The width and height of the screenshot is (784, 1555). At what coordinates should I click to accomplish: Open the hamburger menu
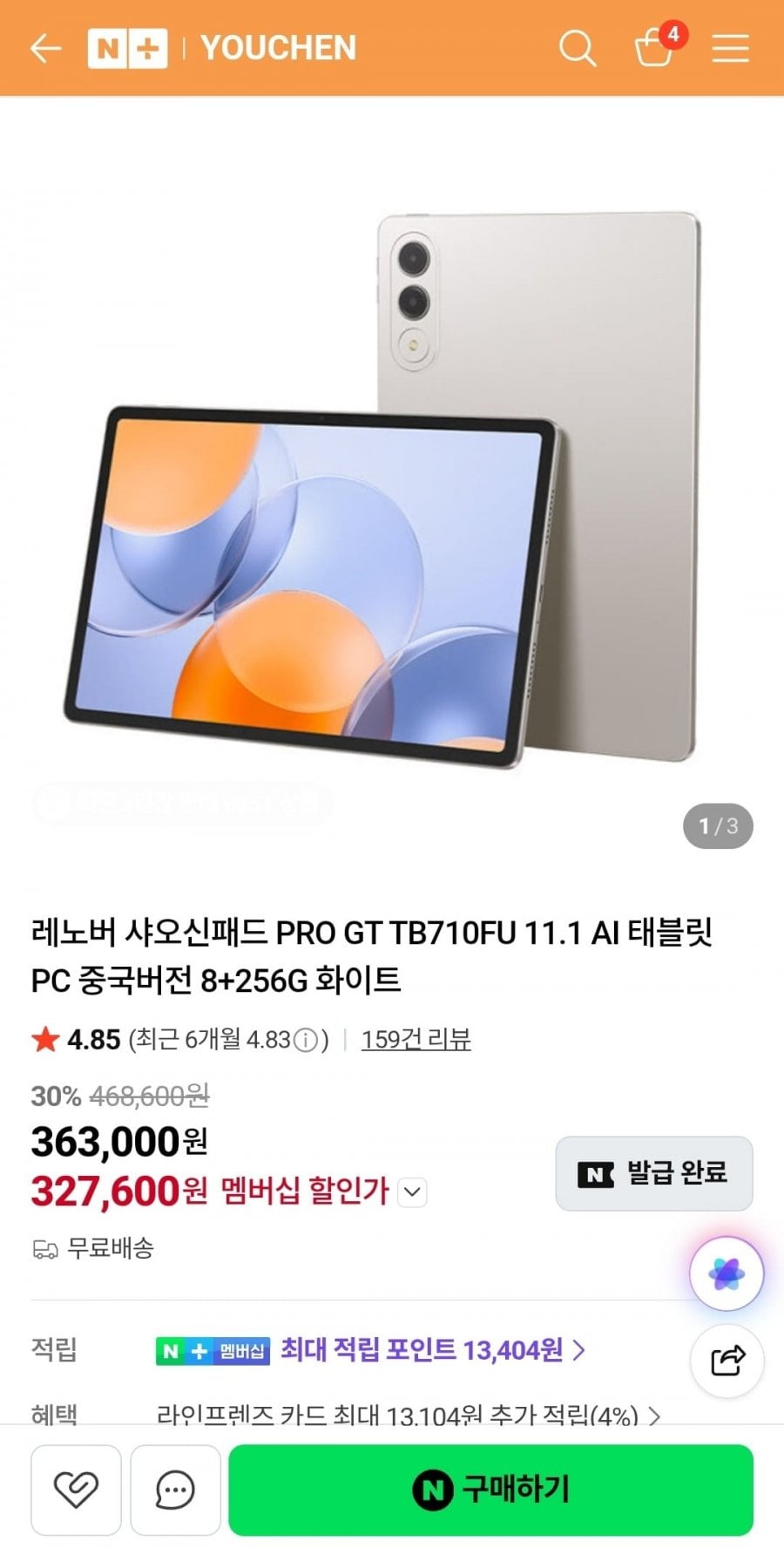click(x=730, y=48)
